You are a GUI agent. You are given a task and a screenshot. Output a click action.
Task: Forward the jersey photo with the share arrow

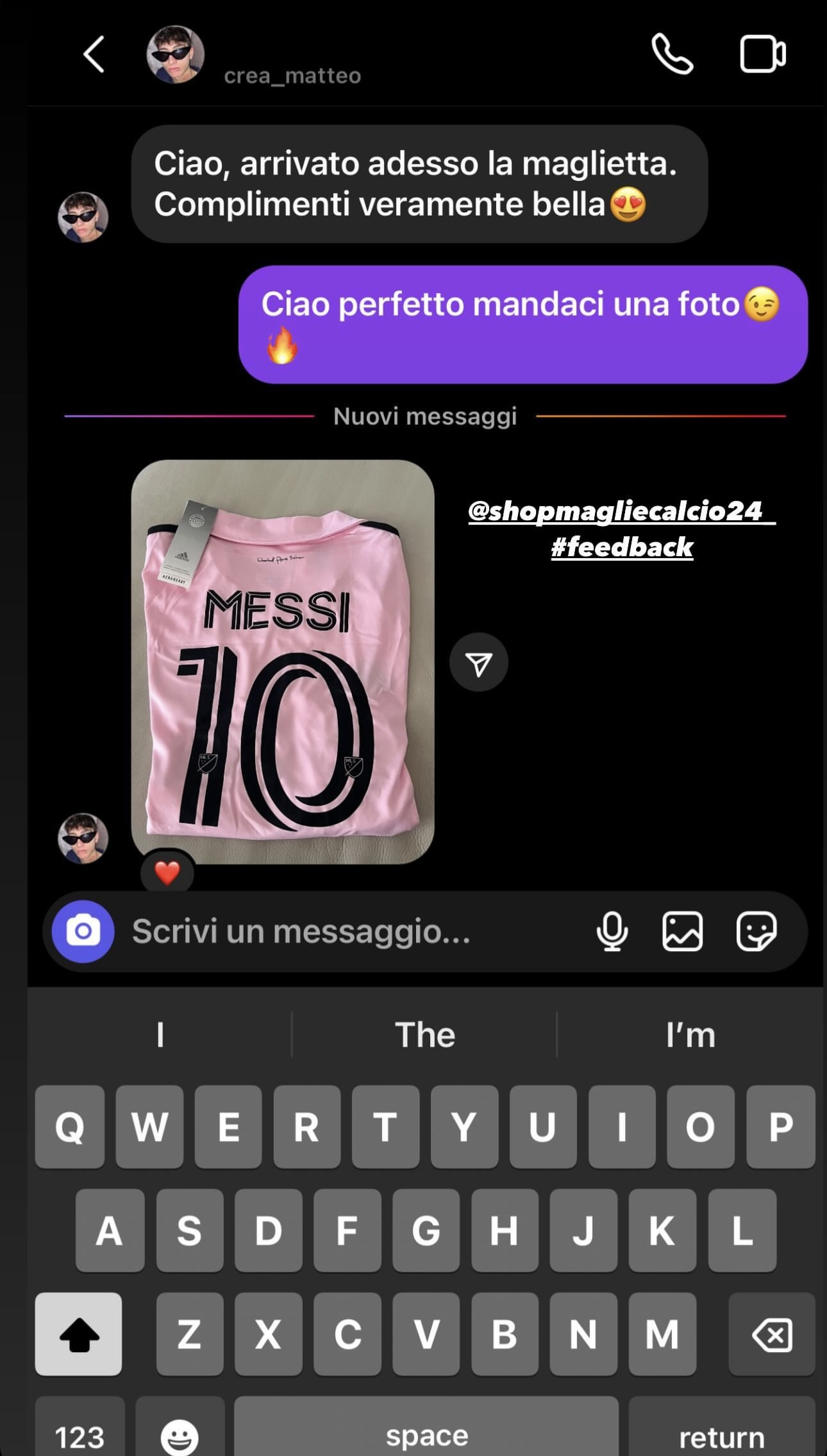479,663
